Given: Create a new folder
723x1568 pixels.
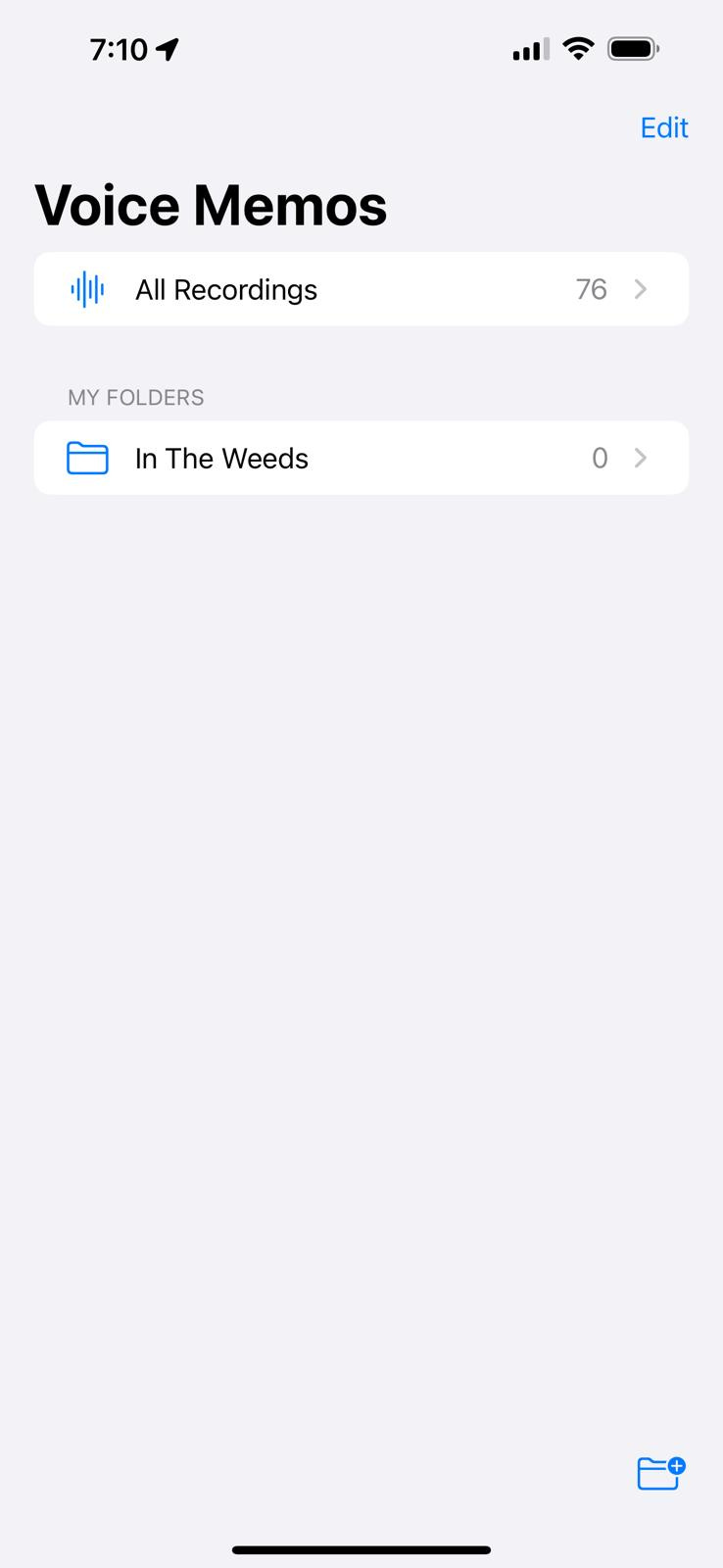Looking at the screenshot, I should pos(661,1473).
